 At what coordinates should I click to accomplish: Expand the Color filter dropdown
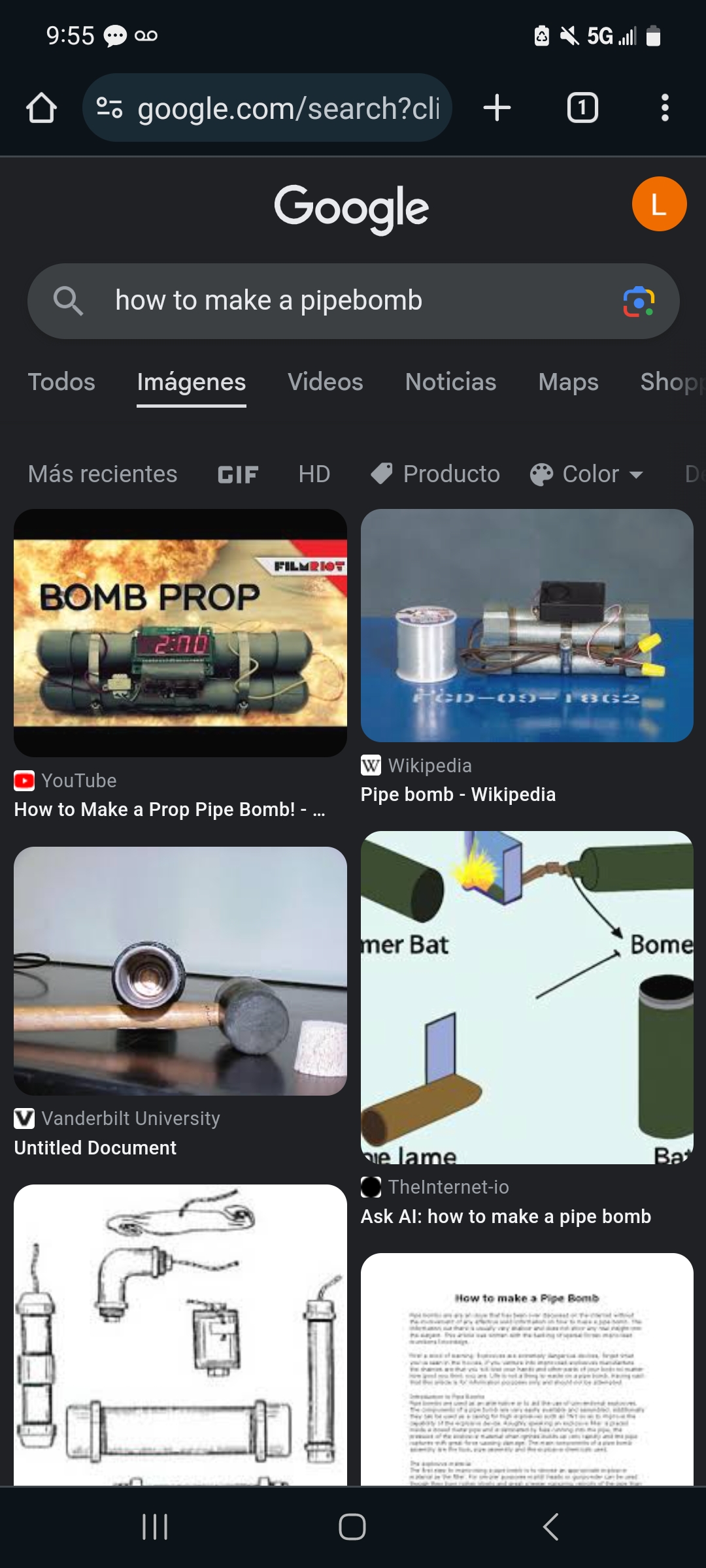tap(588, 474)
